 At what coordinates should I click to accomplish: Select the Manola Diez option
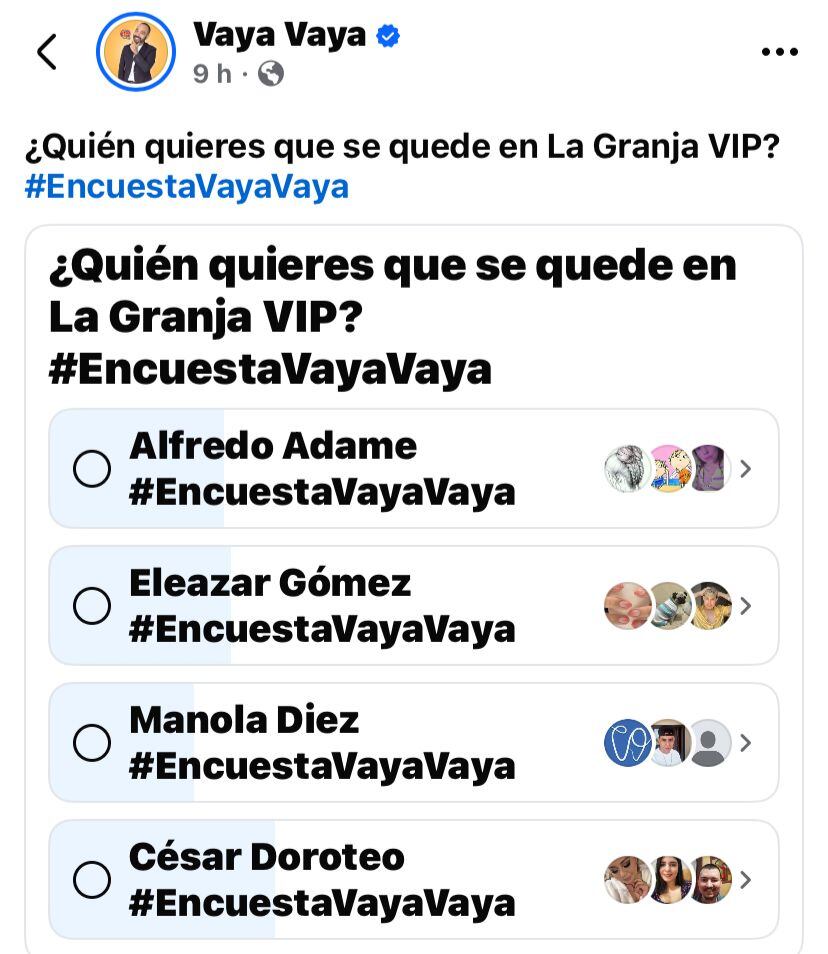pyautogui.click(x=92, y=742)
